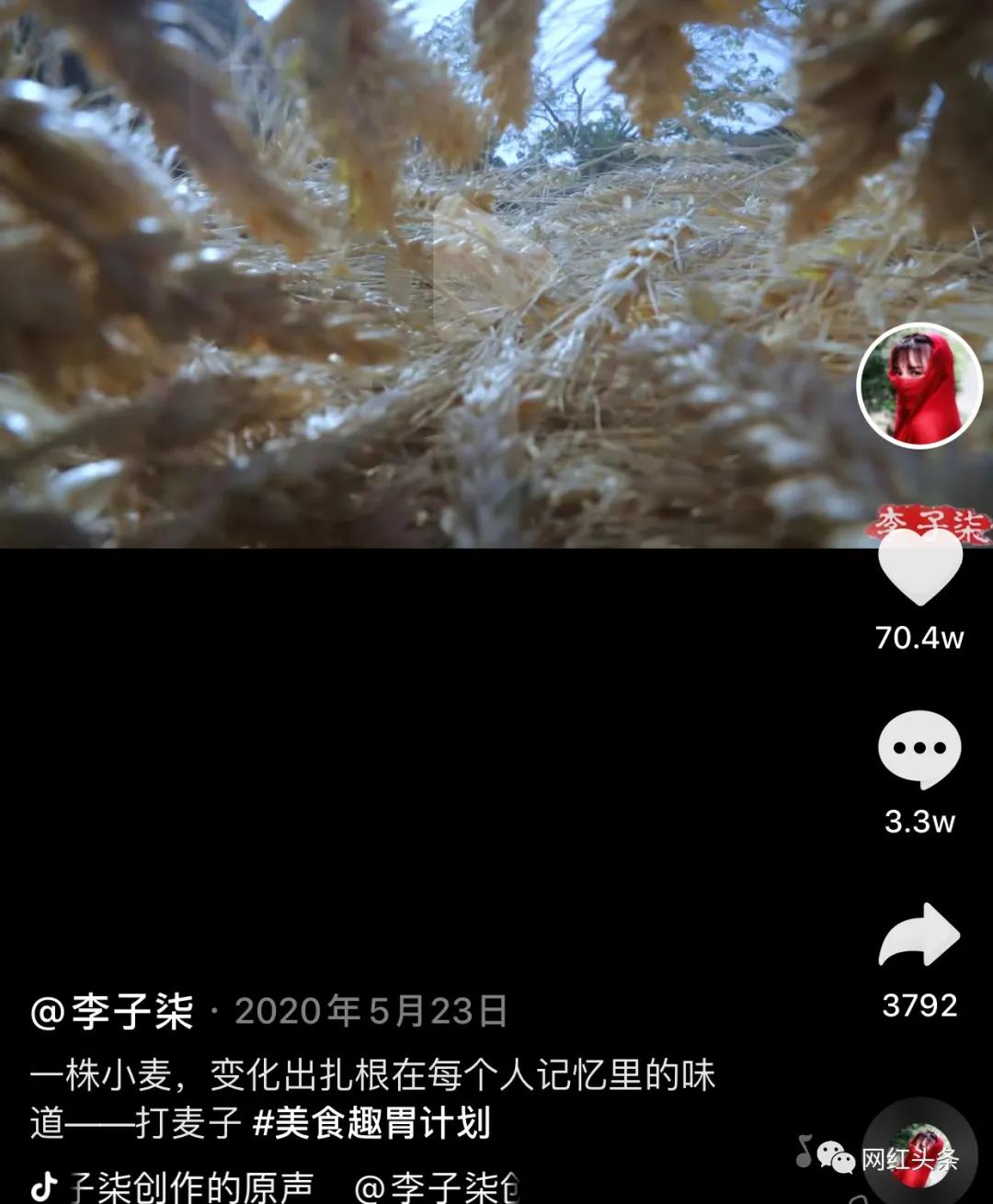Share this video via the arrow
Viewport: 993px width, 1204px height.
pos(919,935)
